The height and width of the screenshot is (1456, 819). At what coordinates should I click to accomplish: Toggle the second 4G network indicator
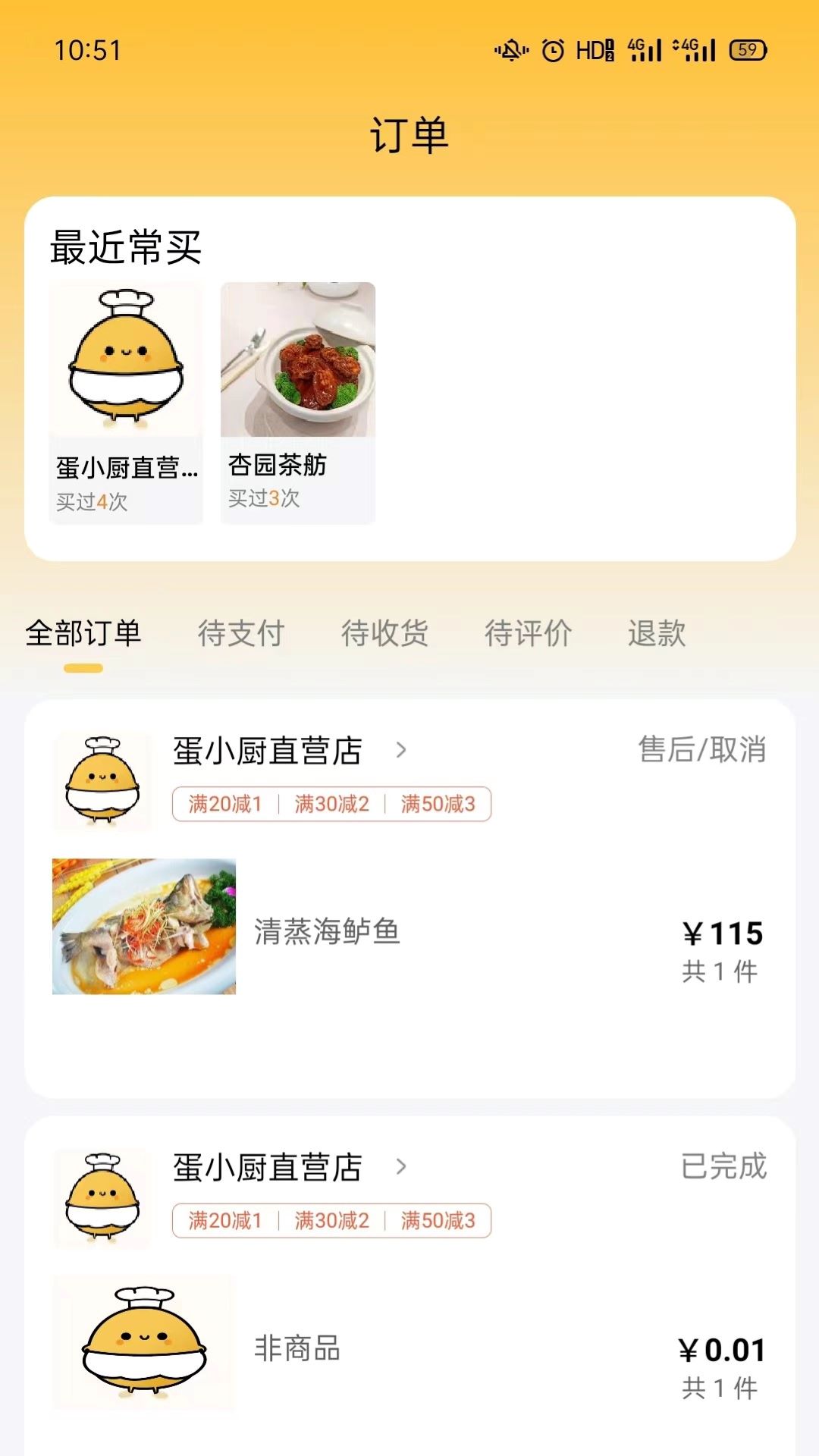[698, 49]
